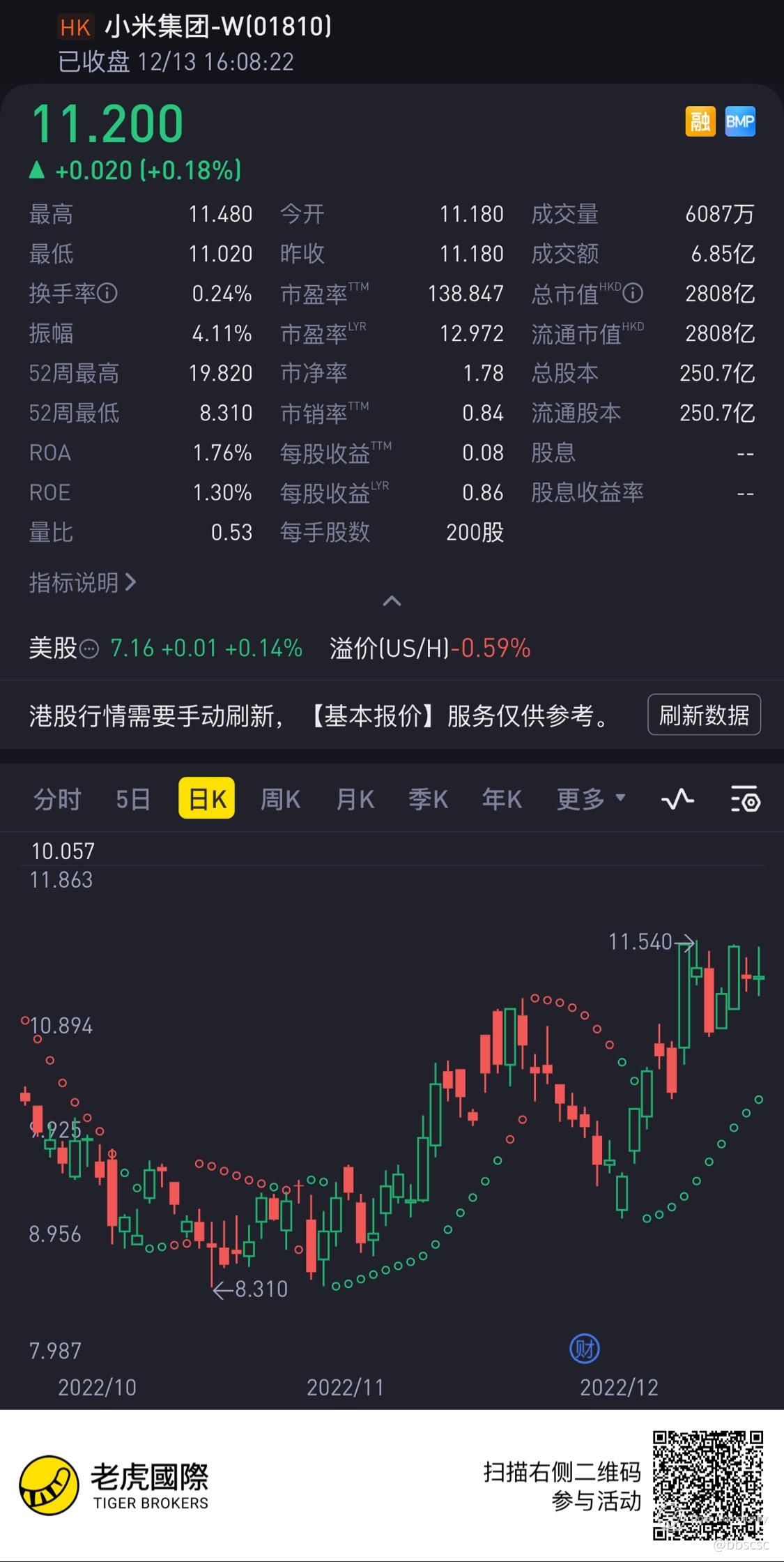
Task: Open the 季K chart
Action: 428,799
